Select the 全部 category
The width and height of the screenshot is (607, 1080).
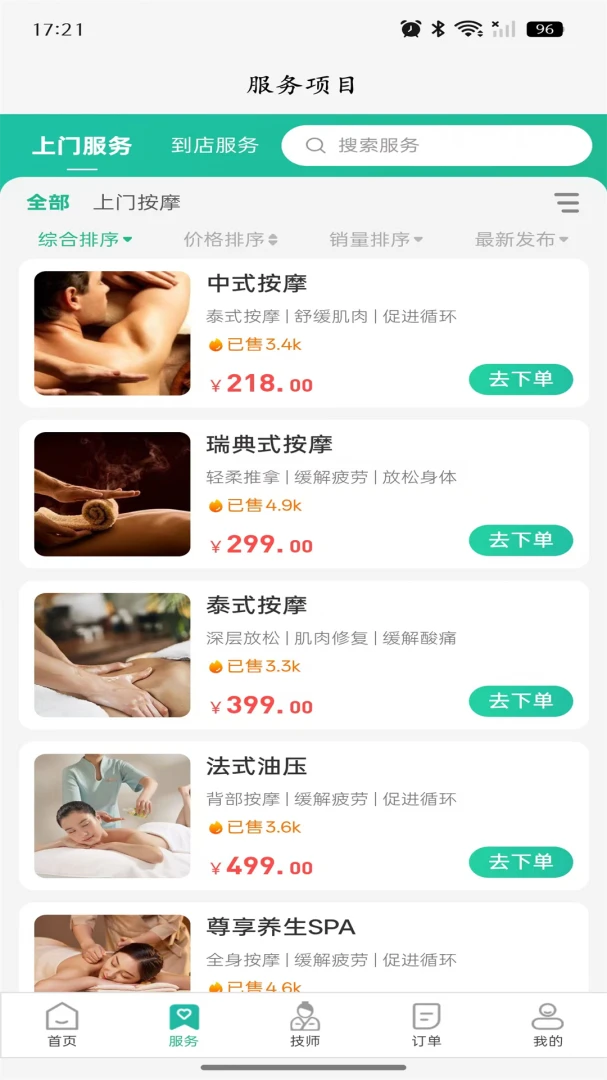point(48,202)
